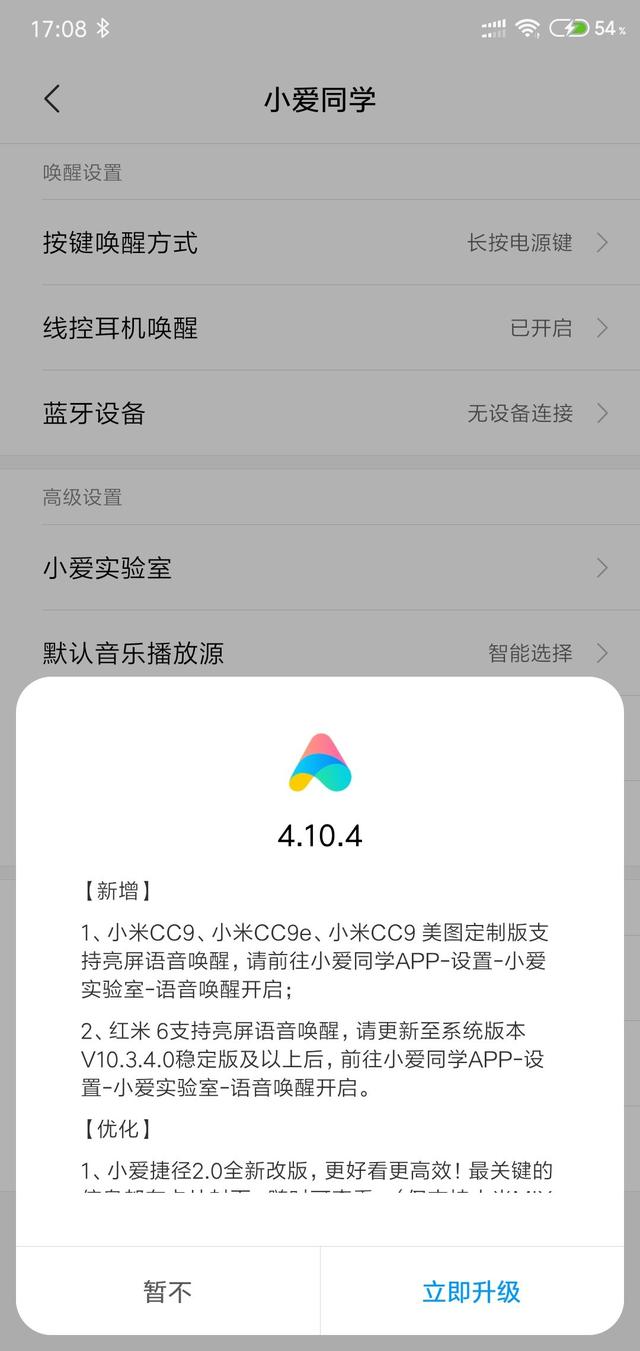Screen dimensions: 640x1351
Task: Dismiss the update with 暂不
Action: pyautogui.click(x=168, y=1291)
